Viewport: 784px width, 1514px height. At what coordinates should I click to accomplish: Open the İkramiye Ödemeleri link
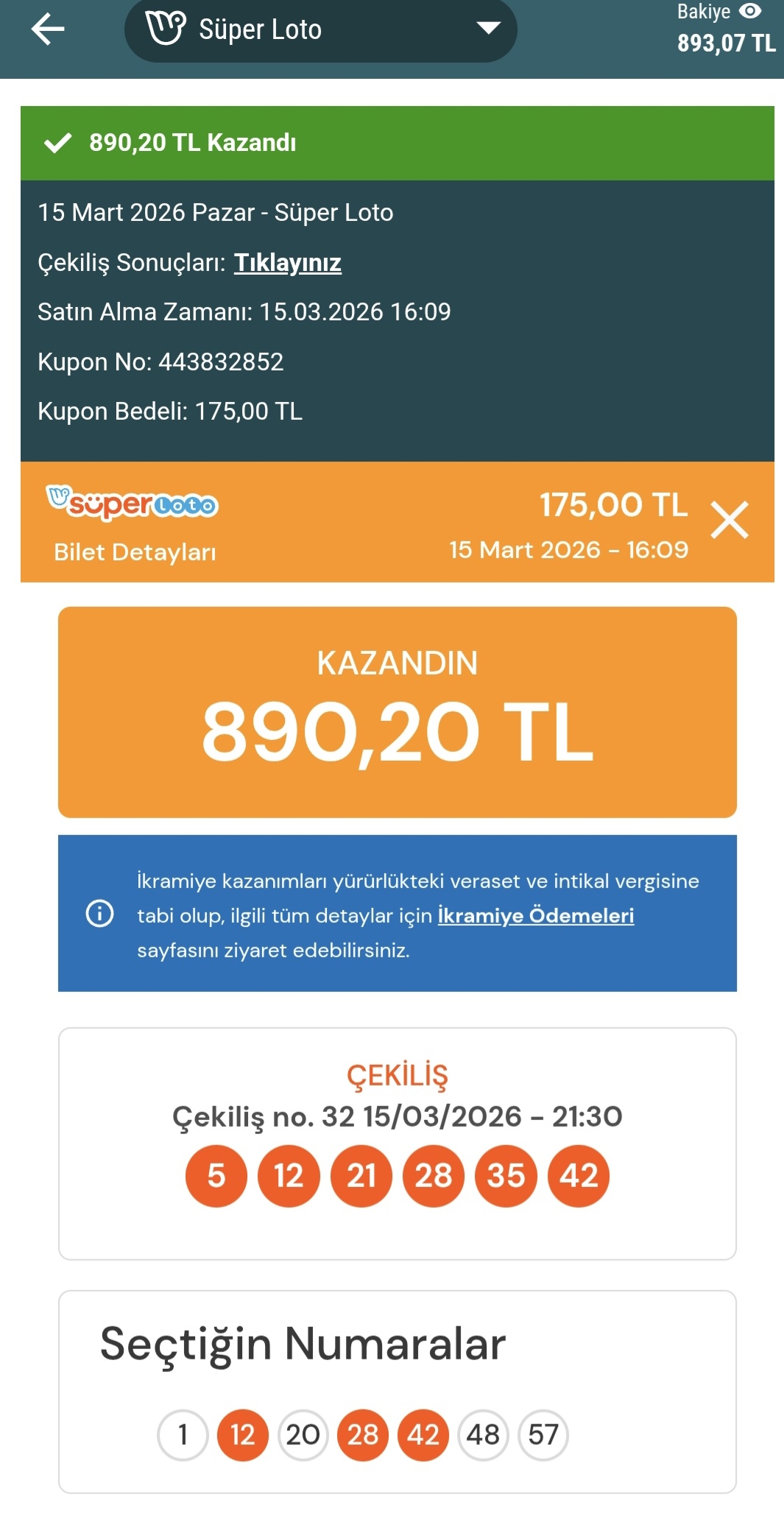(x=535, y=915)
